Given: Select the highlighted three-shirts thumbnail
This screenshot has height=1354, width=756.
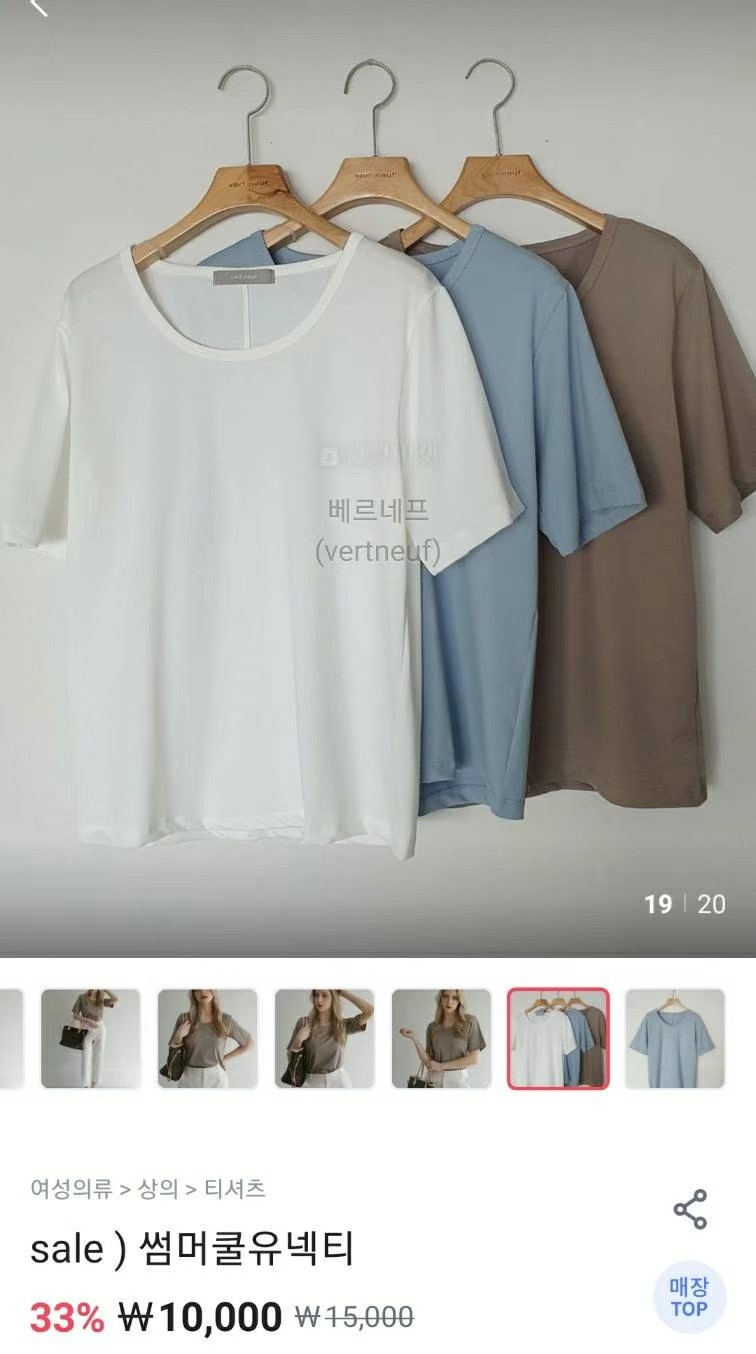Looking at the screenshot, I should point(558,1038).
